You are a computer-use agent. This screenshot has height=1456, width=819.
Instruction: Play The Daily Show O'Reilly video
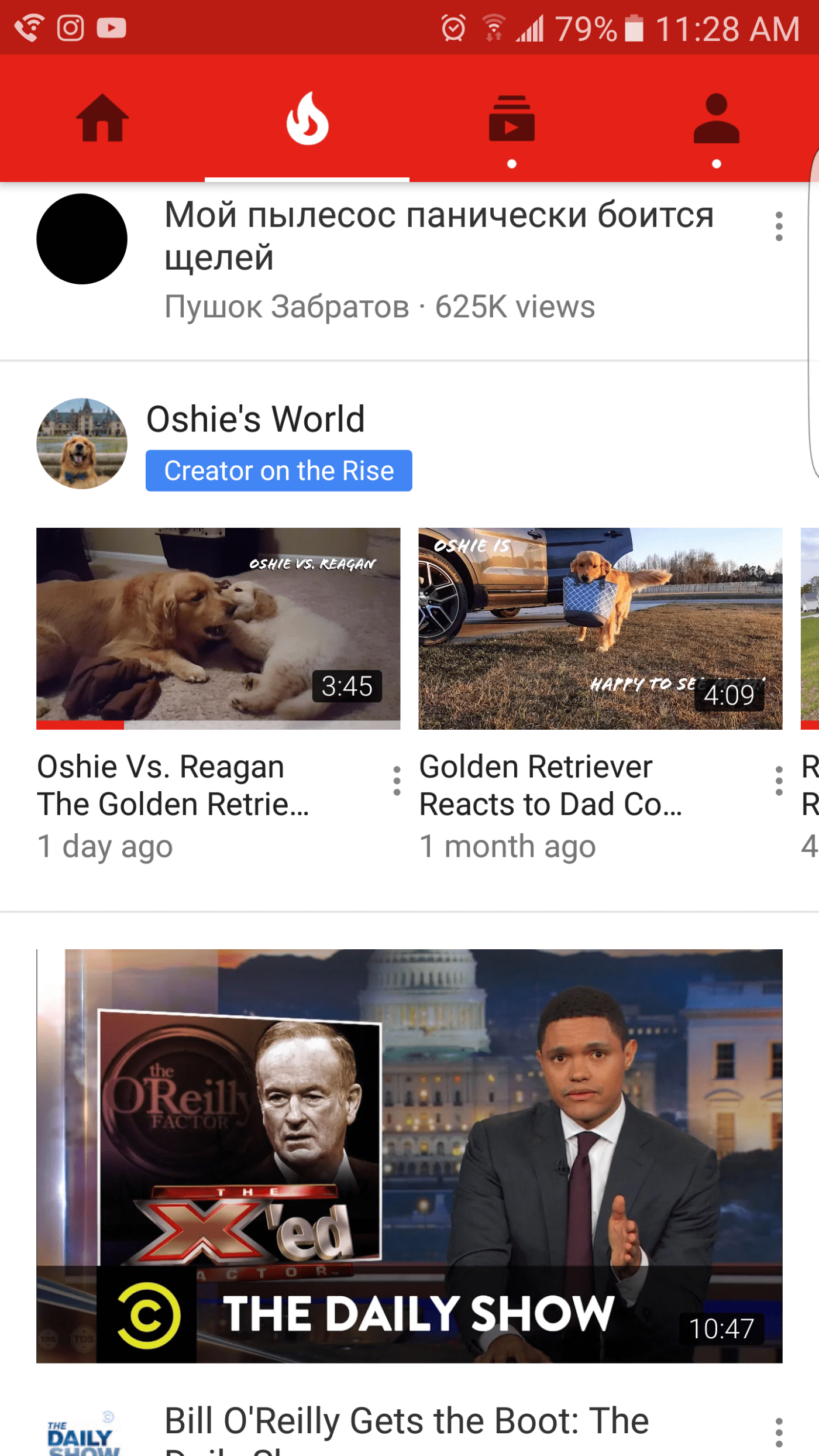click(409, 1156)
